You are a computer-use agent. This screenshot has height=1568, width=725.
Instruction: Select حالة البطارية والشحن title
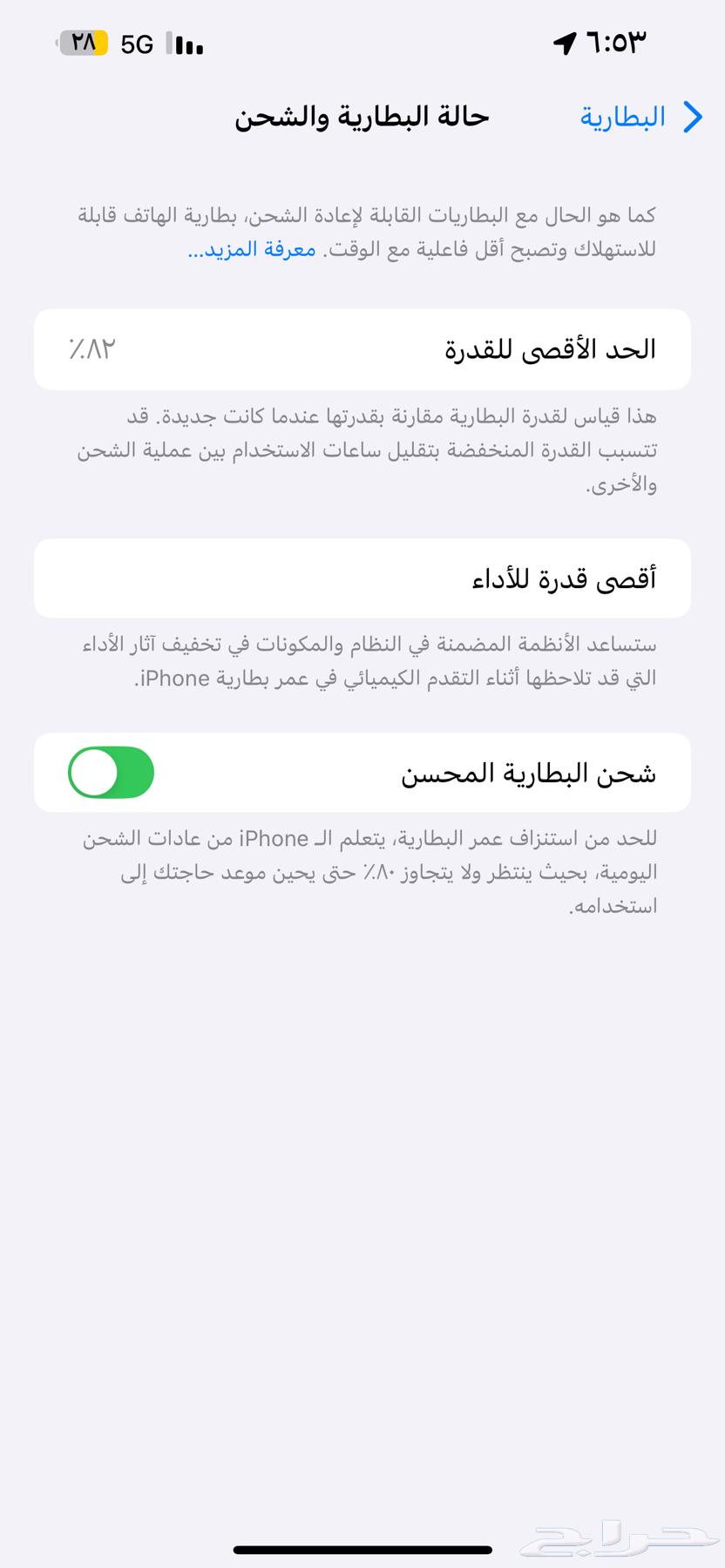(x=362, y=116)
